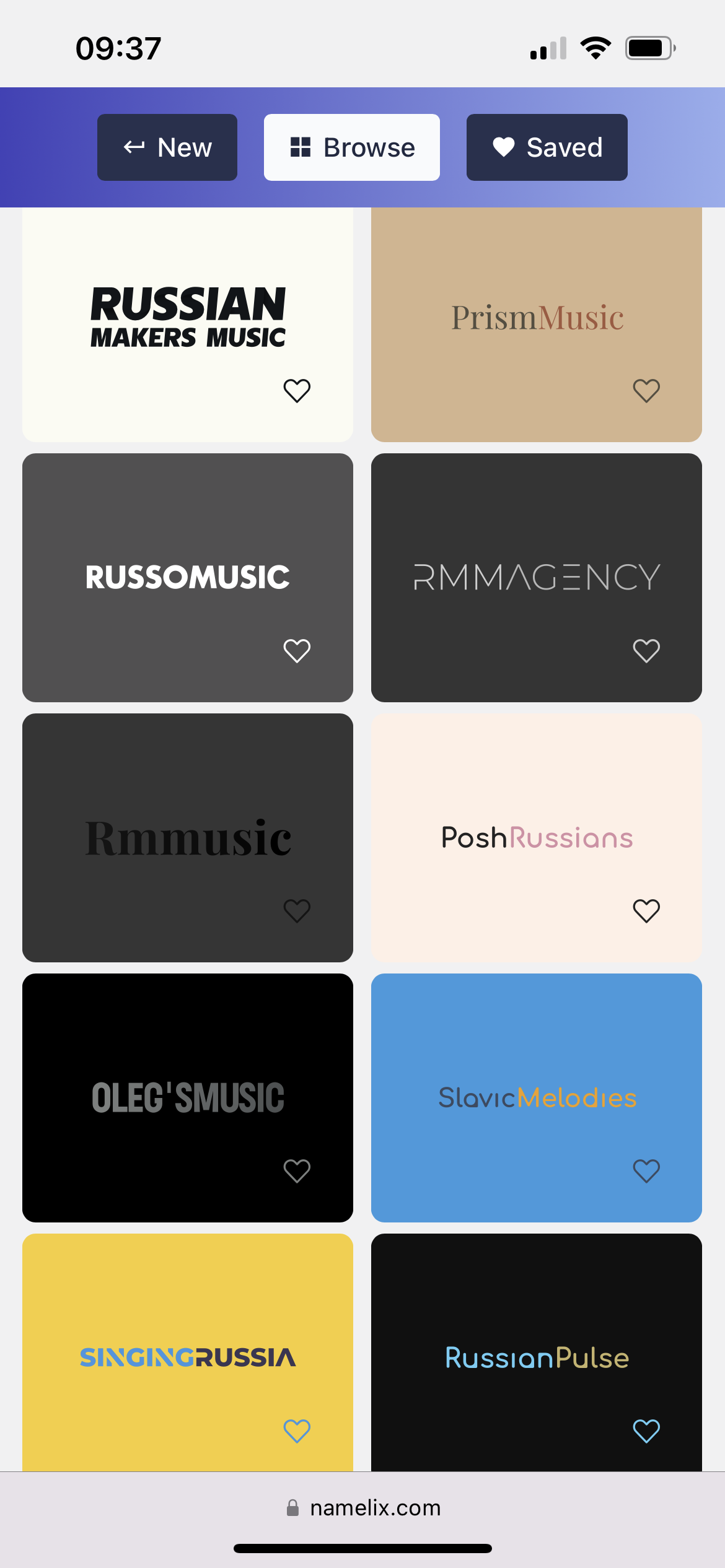Save the SINGINGRUSSIA name
The image size is (725, 1568).
click(x=297, y=1431)
